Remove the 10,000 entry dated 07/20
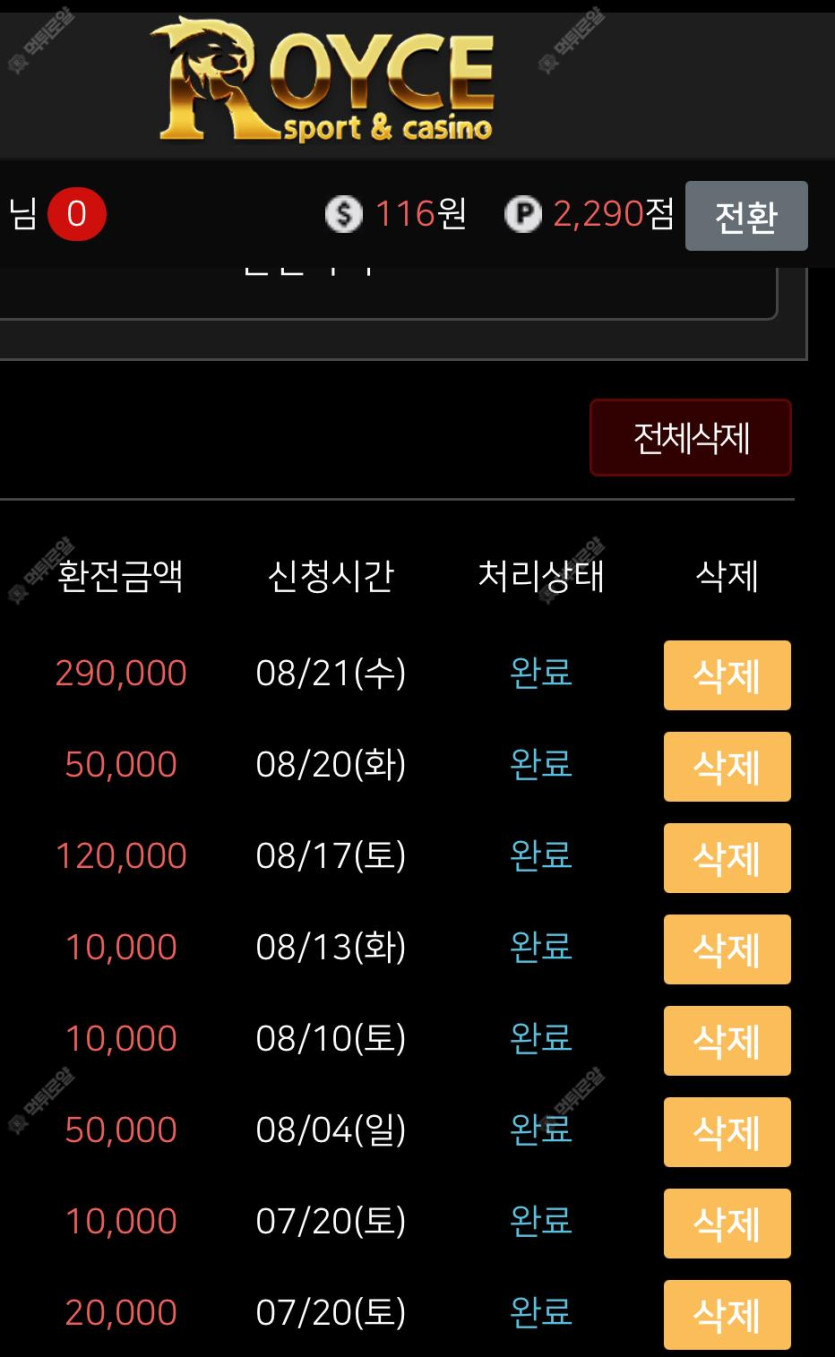This screenshot has height=1357, width=835. [727, 1223]
